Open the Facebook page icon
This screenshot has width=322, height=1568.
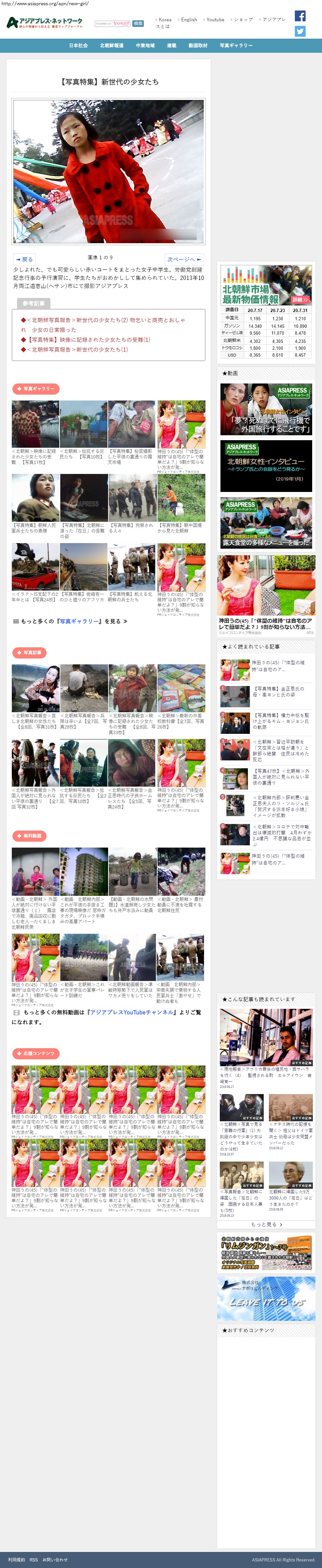300,16
